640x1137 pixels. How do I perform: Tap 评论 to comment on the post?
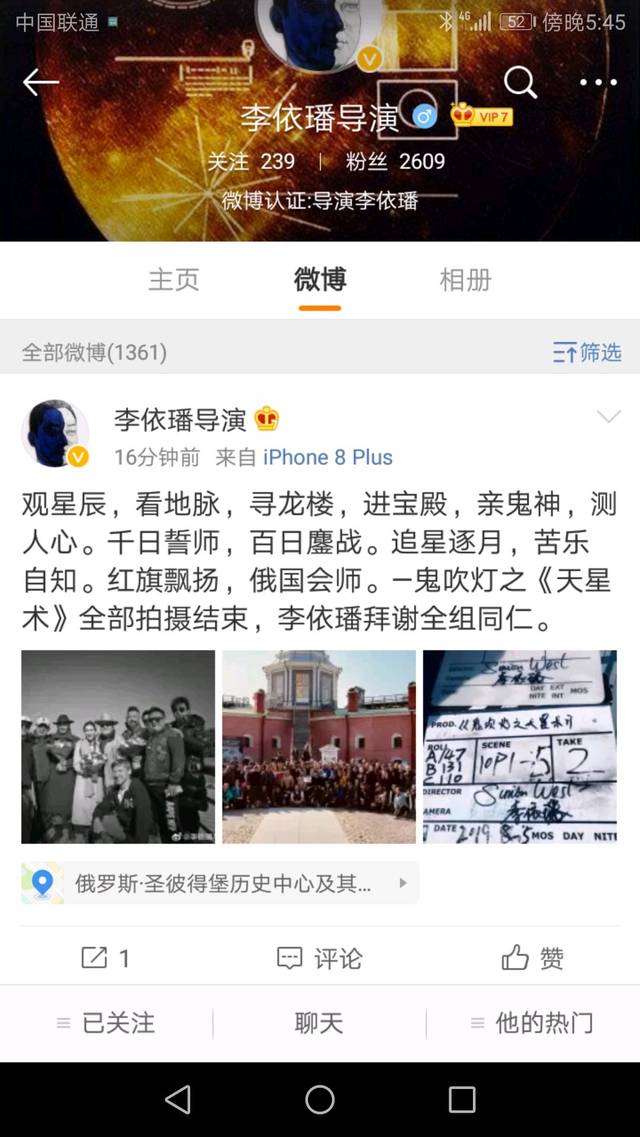(319, 958)
